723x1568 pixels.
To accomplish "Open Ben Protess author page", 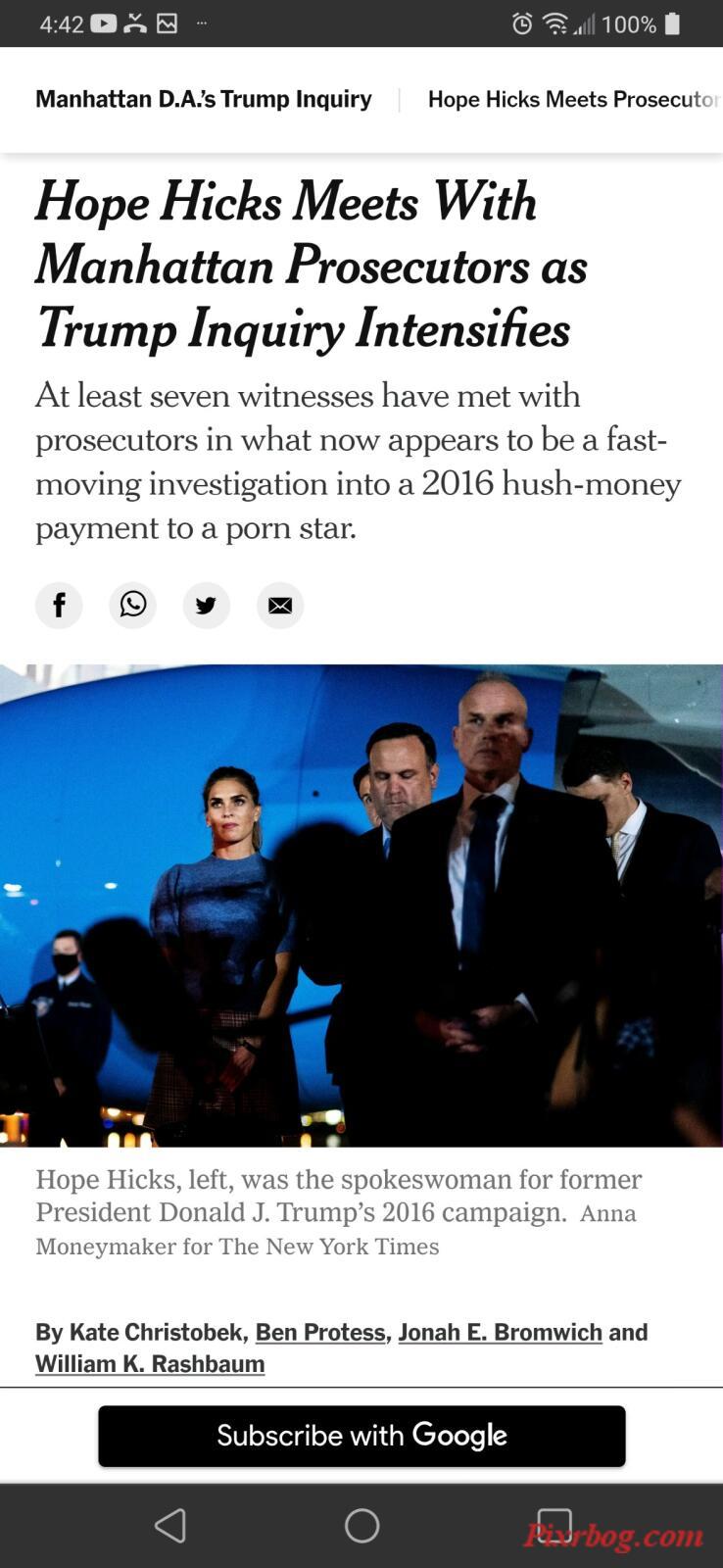I will 320,1333.
